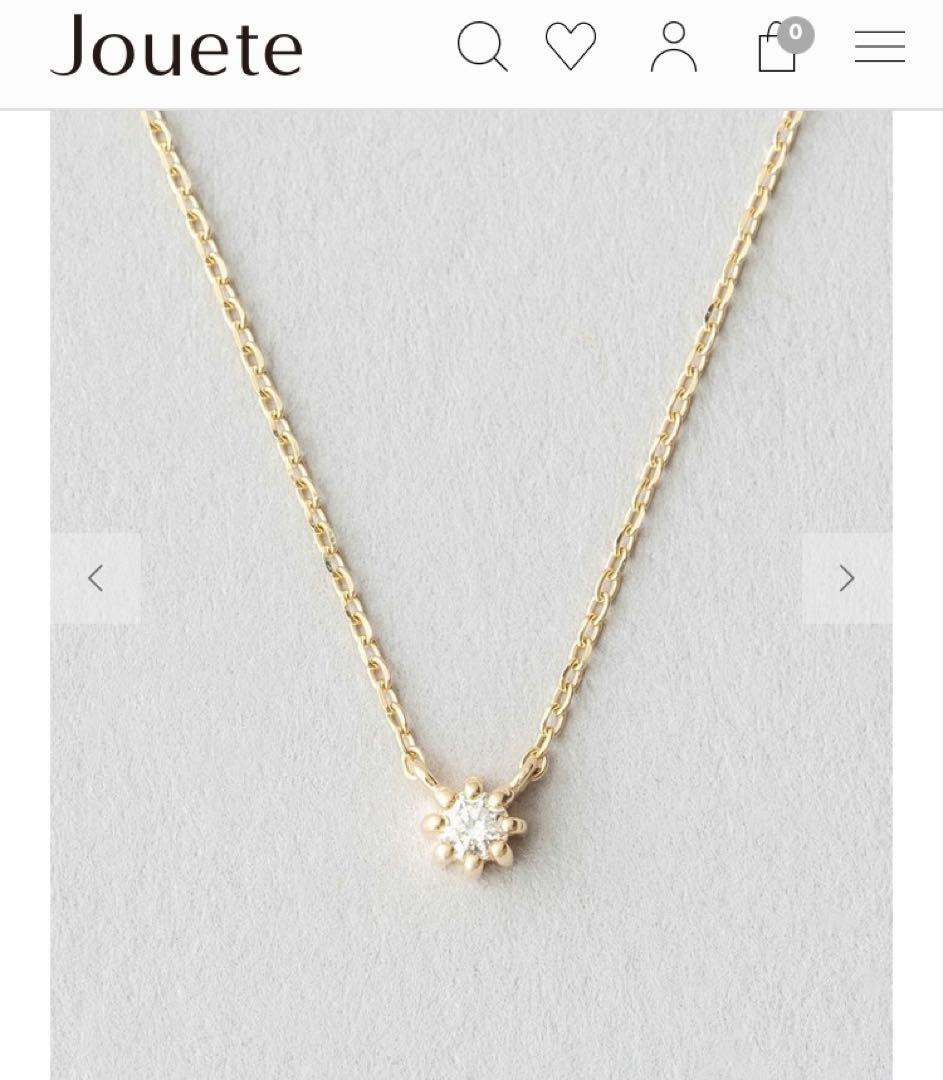Open the account profile icon
The height and width of the screenshot is (1080, 943).
673,46
